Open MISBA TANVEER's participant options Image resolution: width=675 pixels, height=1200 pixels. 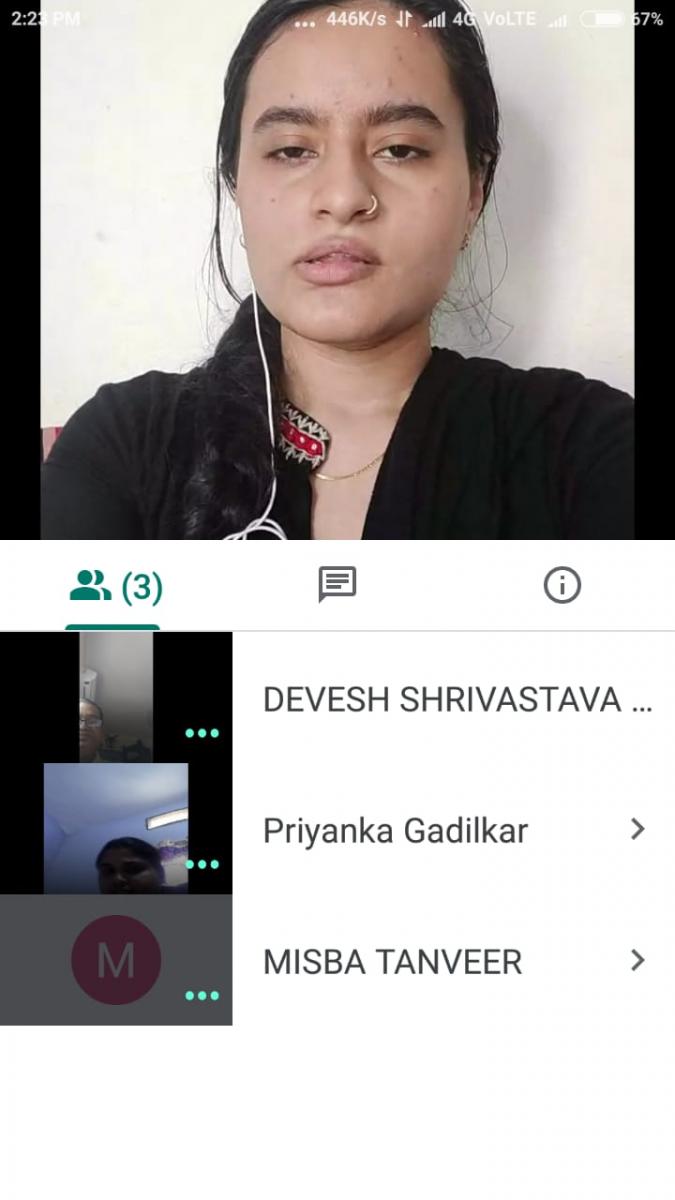[x=637, y=961]
